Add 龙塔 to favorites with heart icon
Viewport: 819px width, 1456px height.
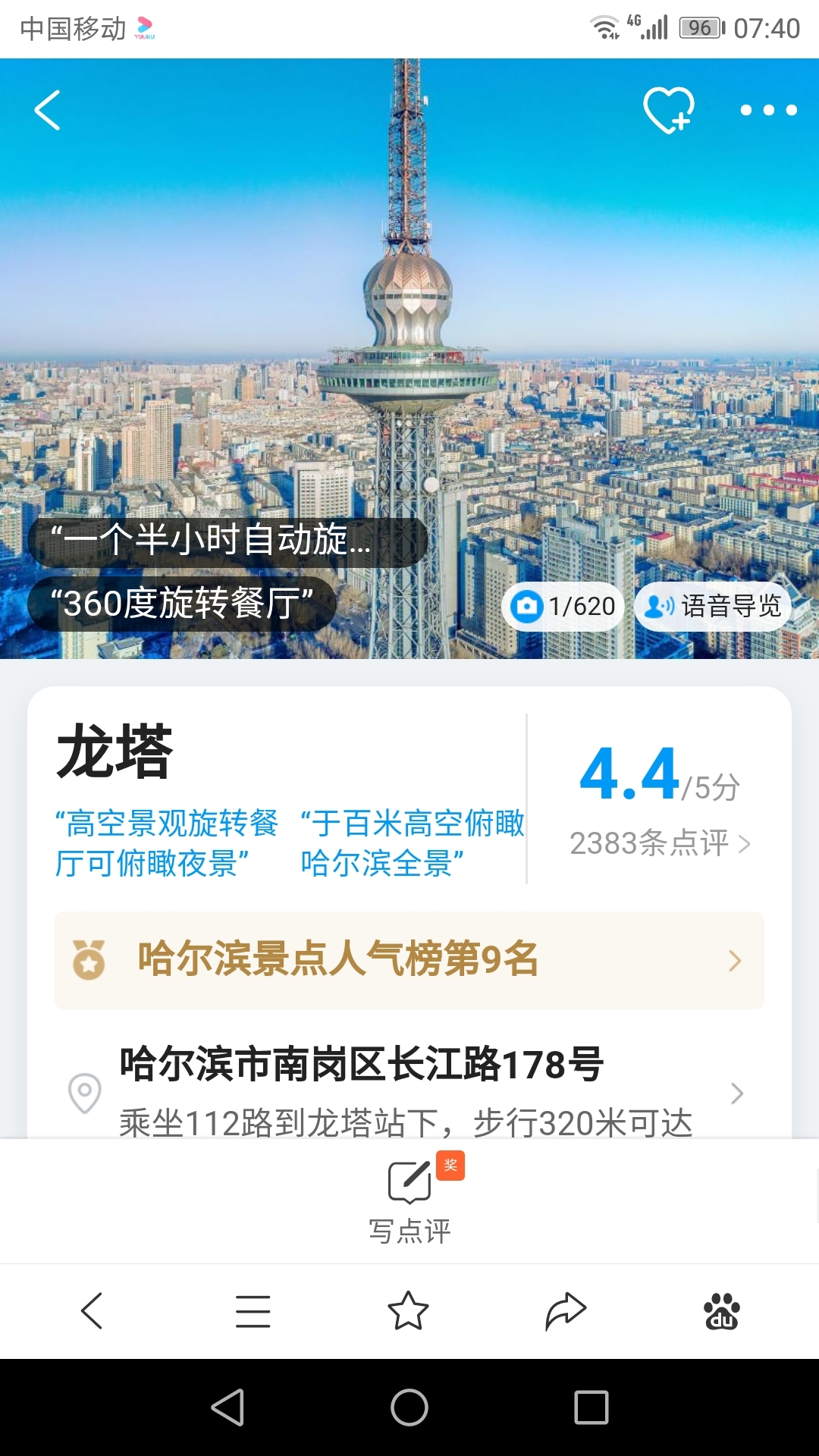tap(668, 111)
